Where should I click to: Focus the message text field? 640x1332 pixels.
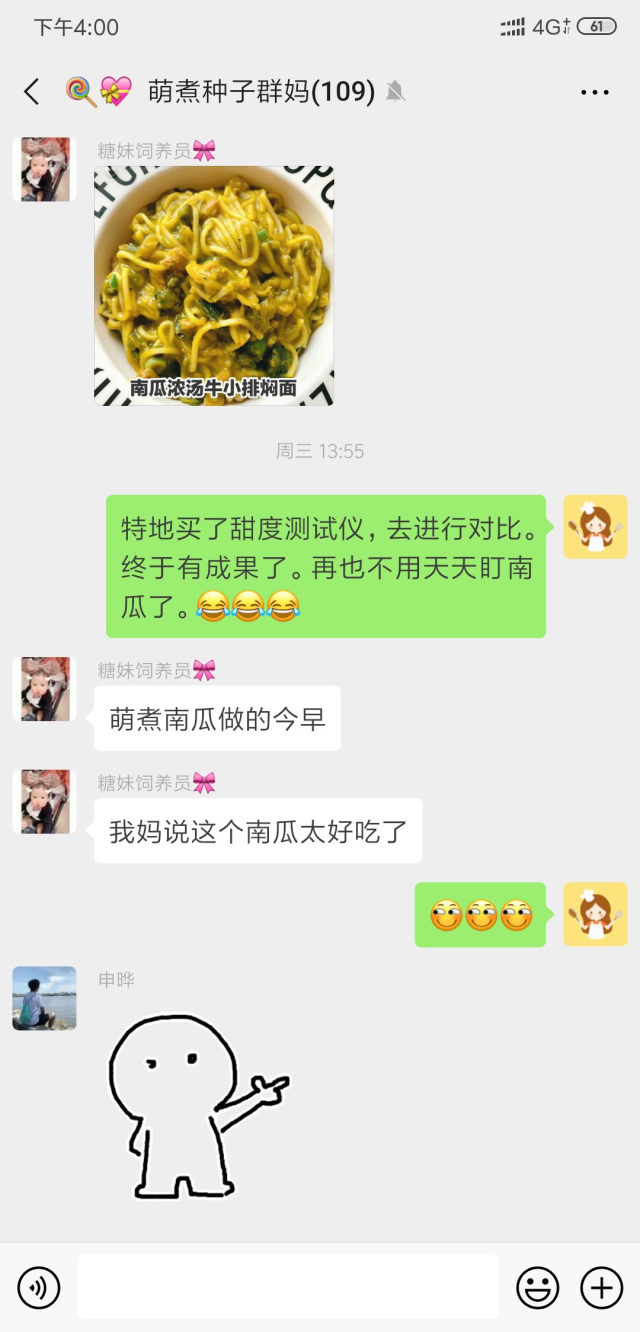288,1288
